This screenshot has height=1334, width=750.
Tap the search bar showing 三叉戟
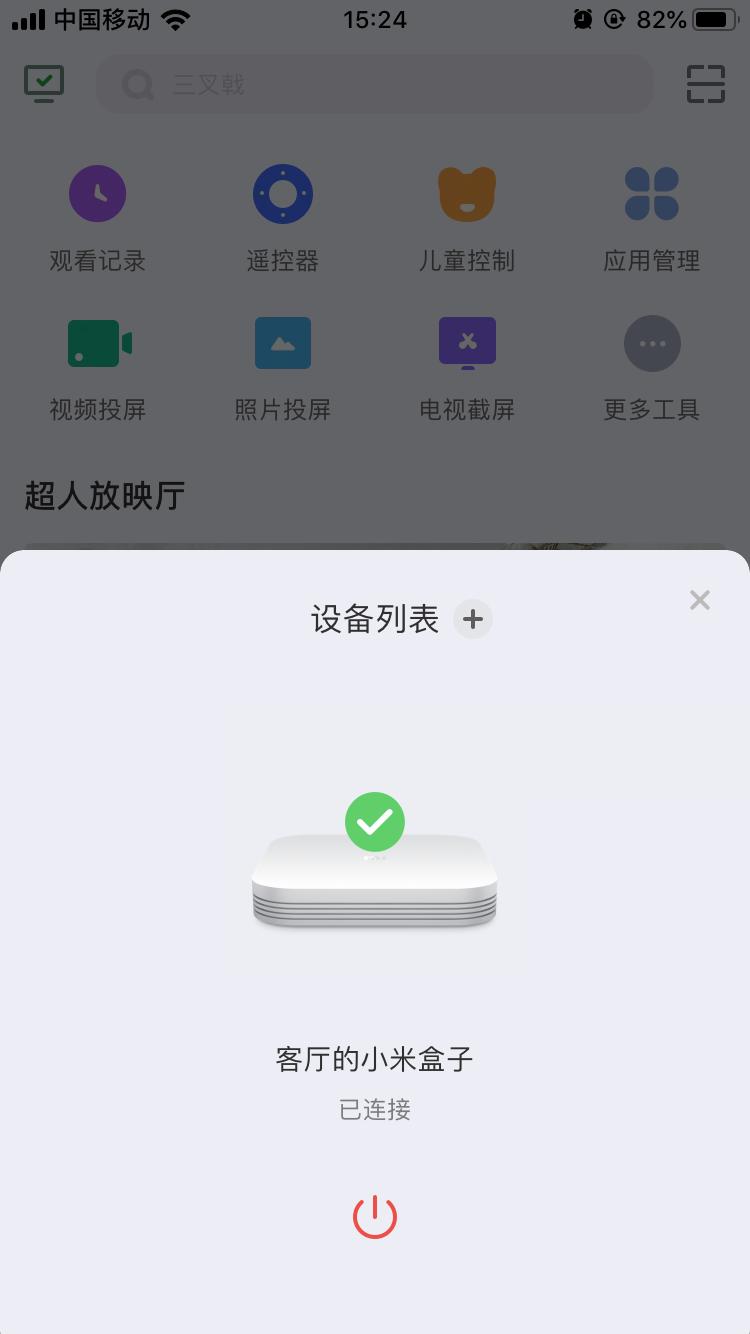click(x=375, y=84)
